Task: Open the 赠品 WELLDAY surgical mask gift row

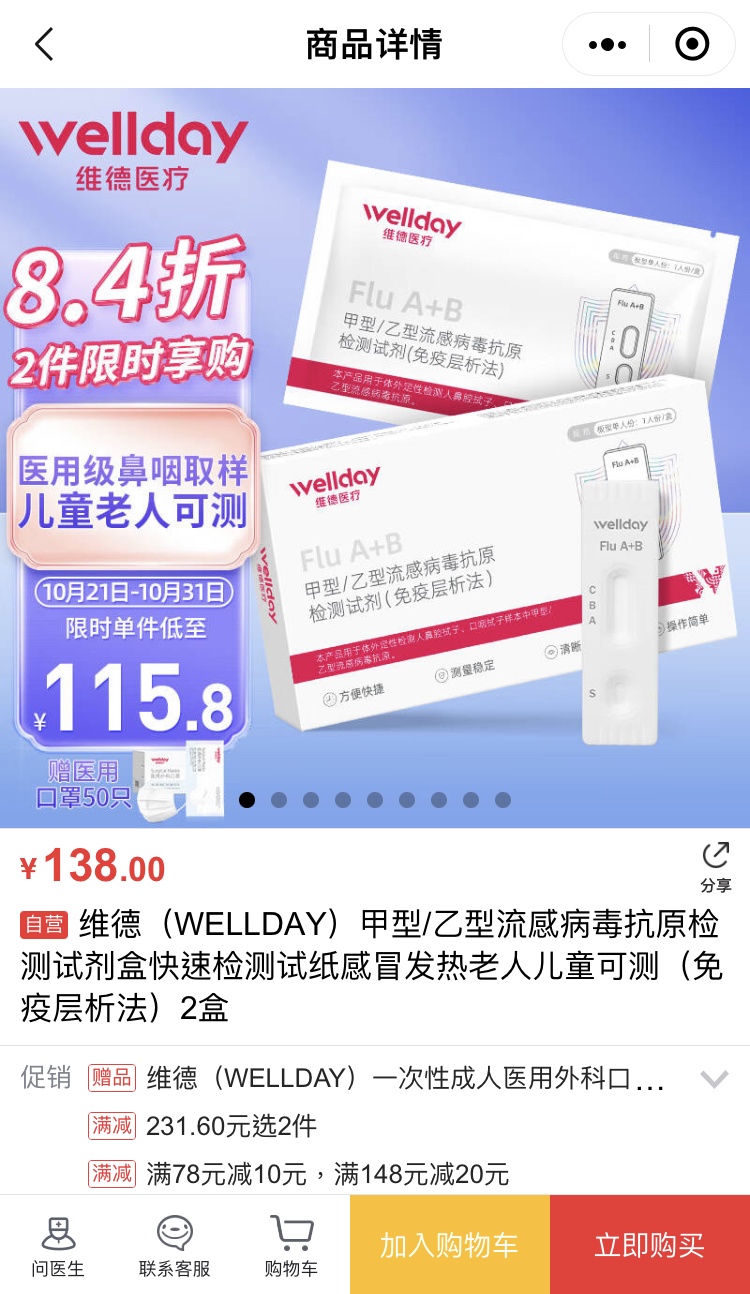Action: [x=405, y=1079]
